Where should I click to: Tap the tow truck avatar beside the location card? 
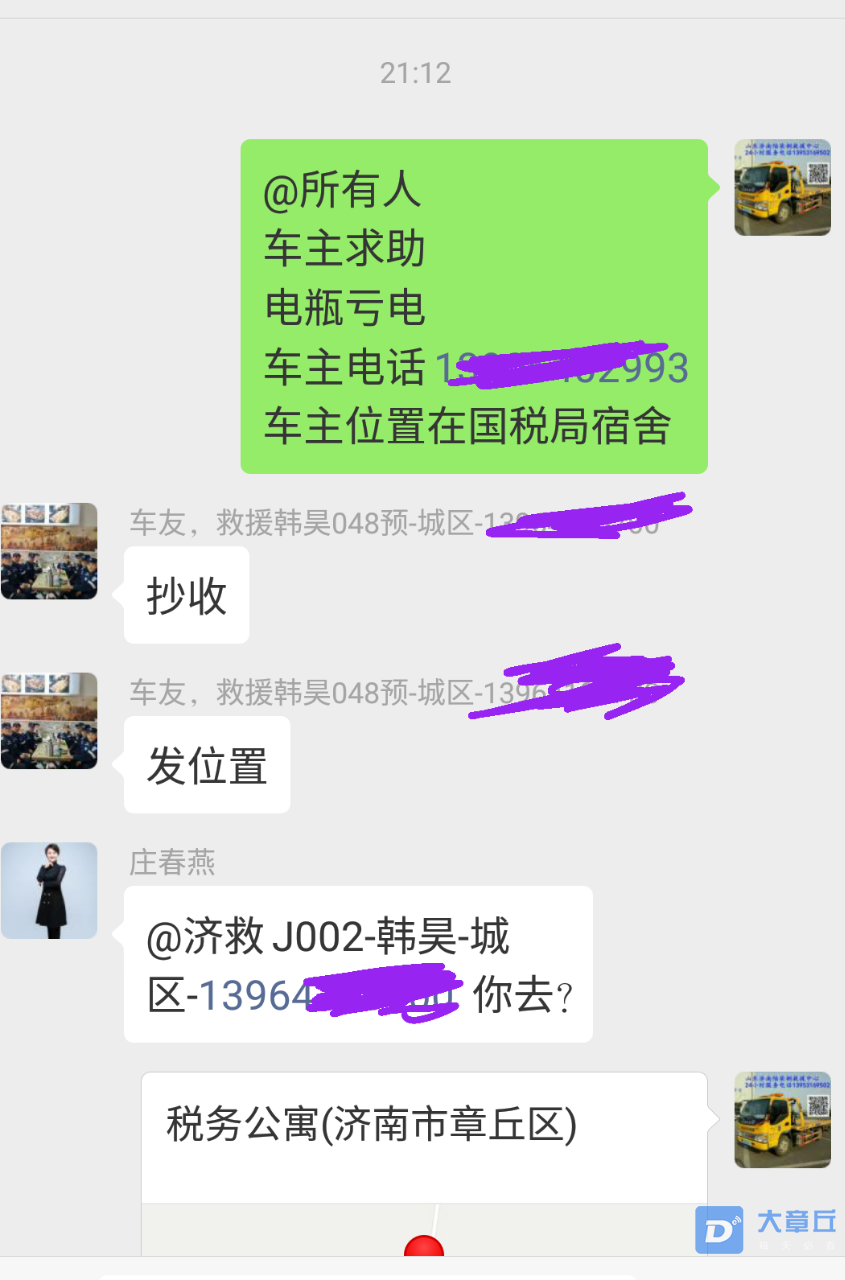click(782, 1119)
